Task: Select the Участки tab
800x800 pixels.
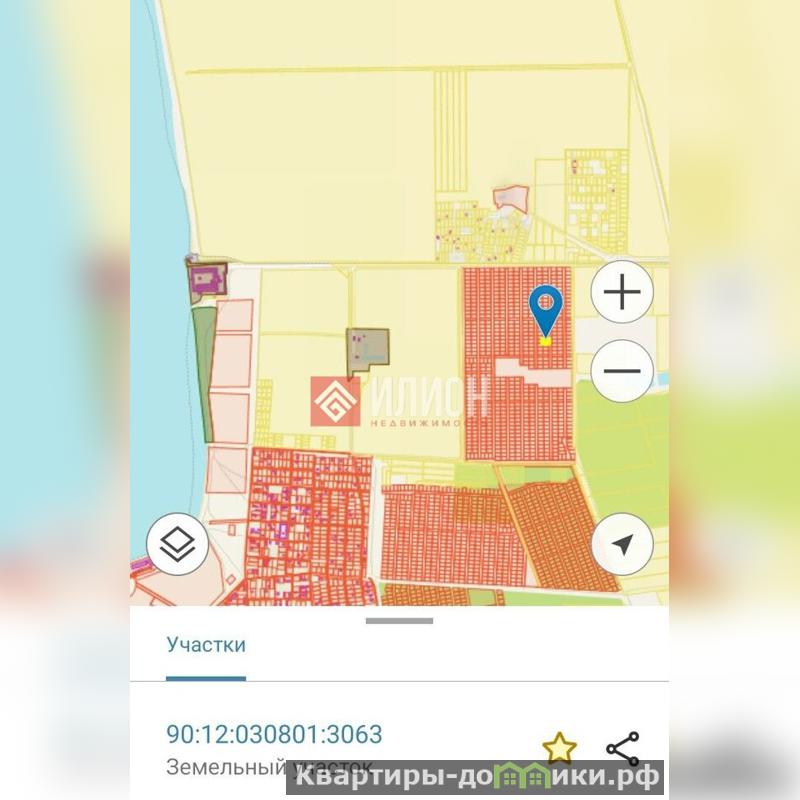Action: click(206, 645)
